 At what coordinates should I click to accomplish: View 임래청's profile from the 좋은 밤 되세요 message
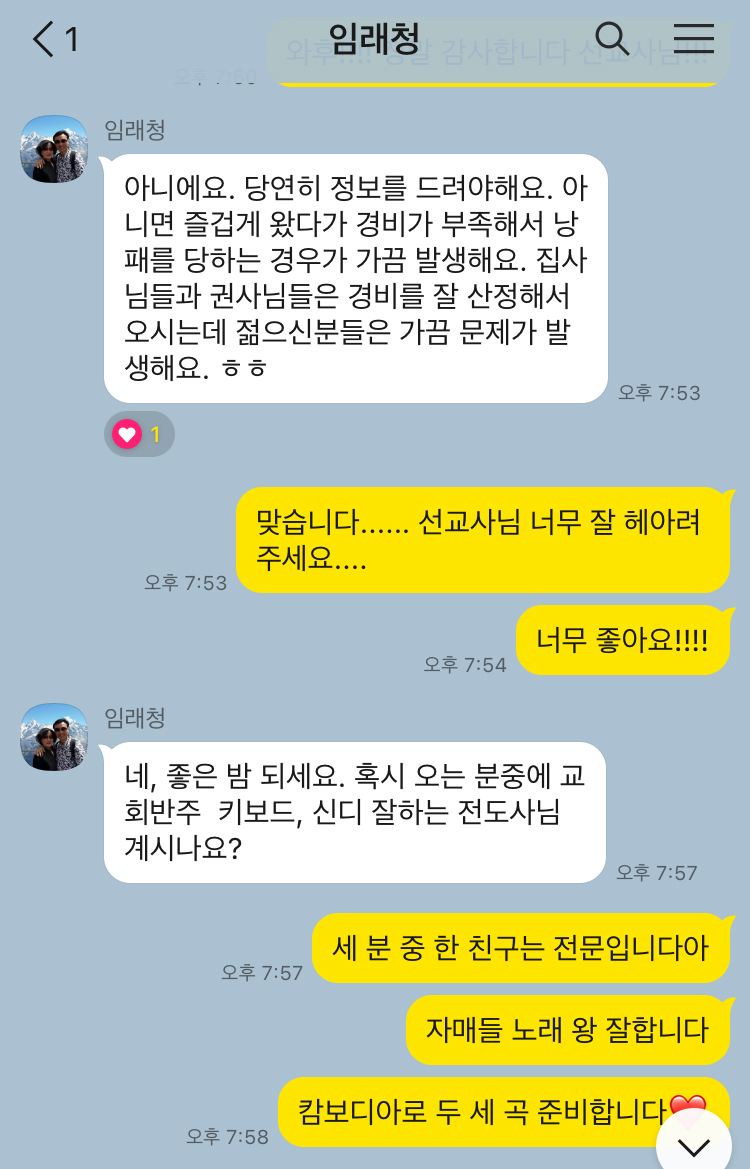[x=54, y=737]
